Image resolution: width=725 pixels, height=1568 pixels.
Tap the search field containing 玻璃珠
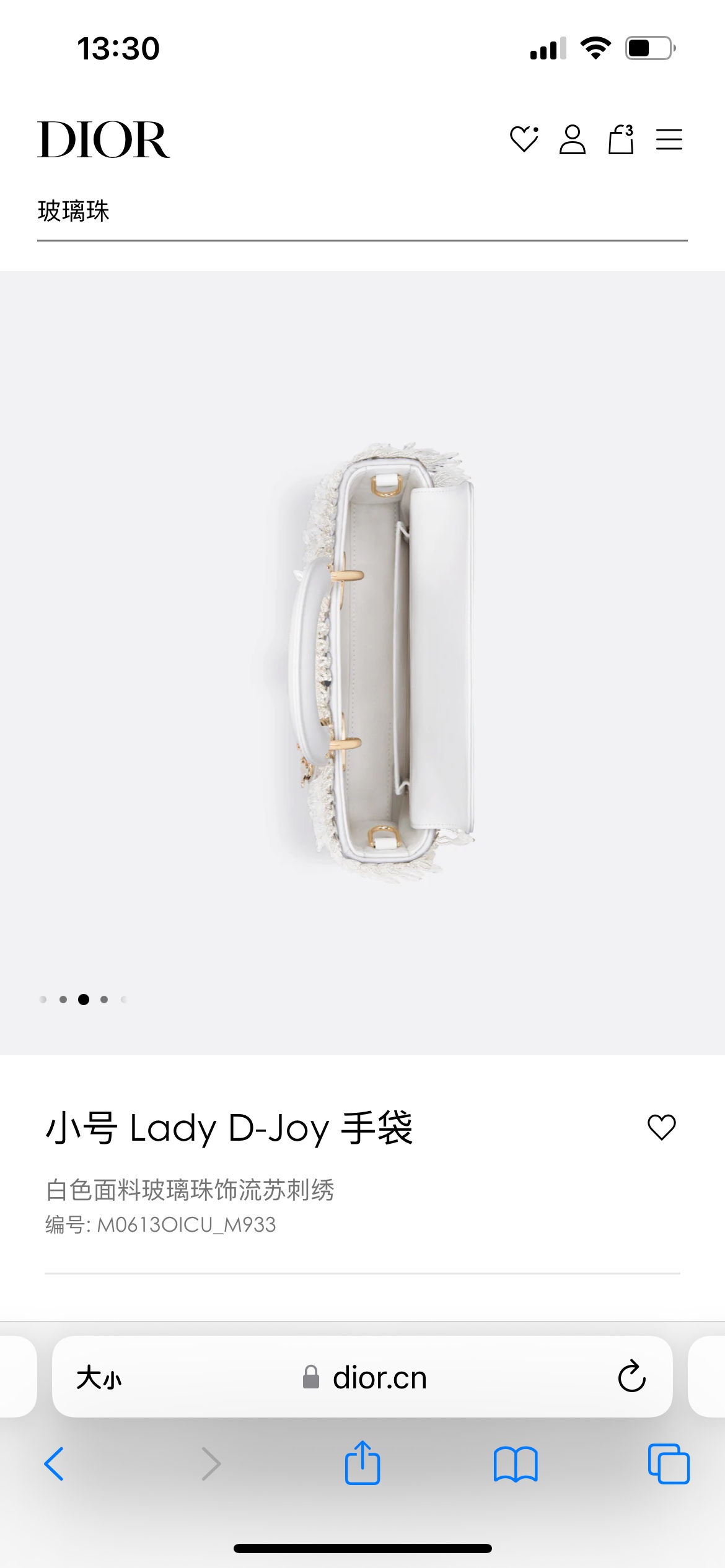362,212
